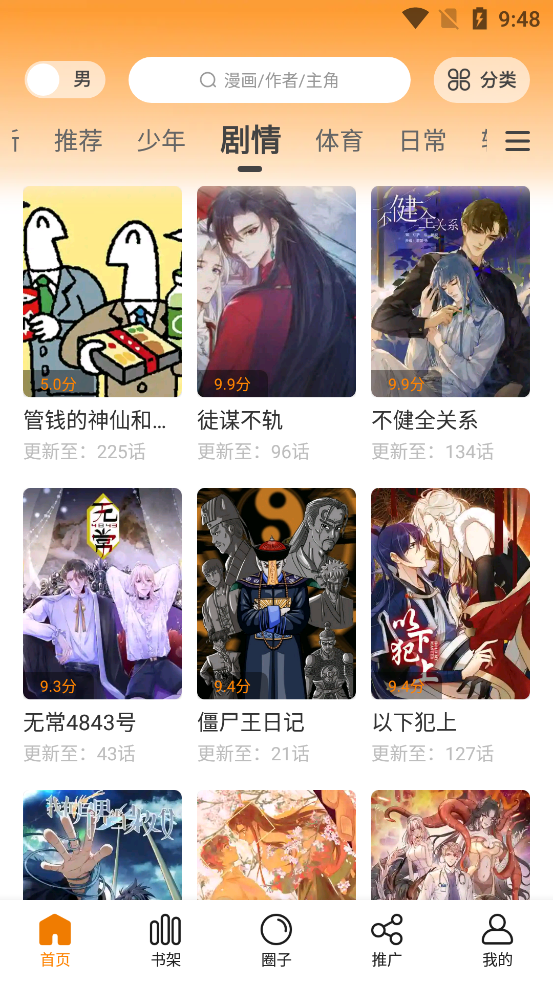This screenshot has height=983, width=553.
Task: Go to the 圈子 community tab
Action: click(x=276, y=940)
